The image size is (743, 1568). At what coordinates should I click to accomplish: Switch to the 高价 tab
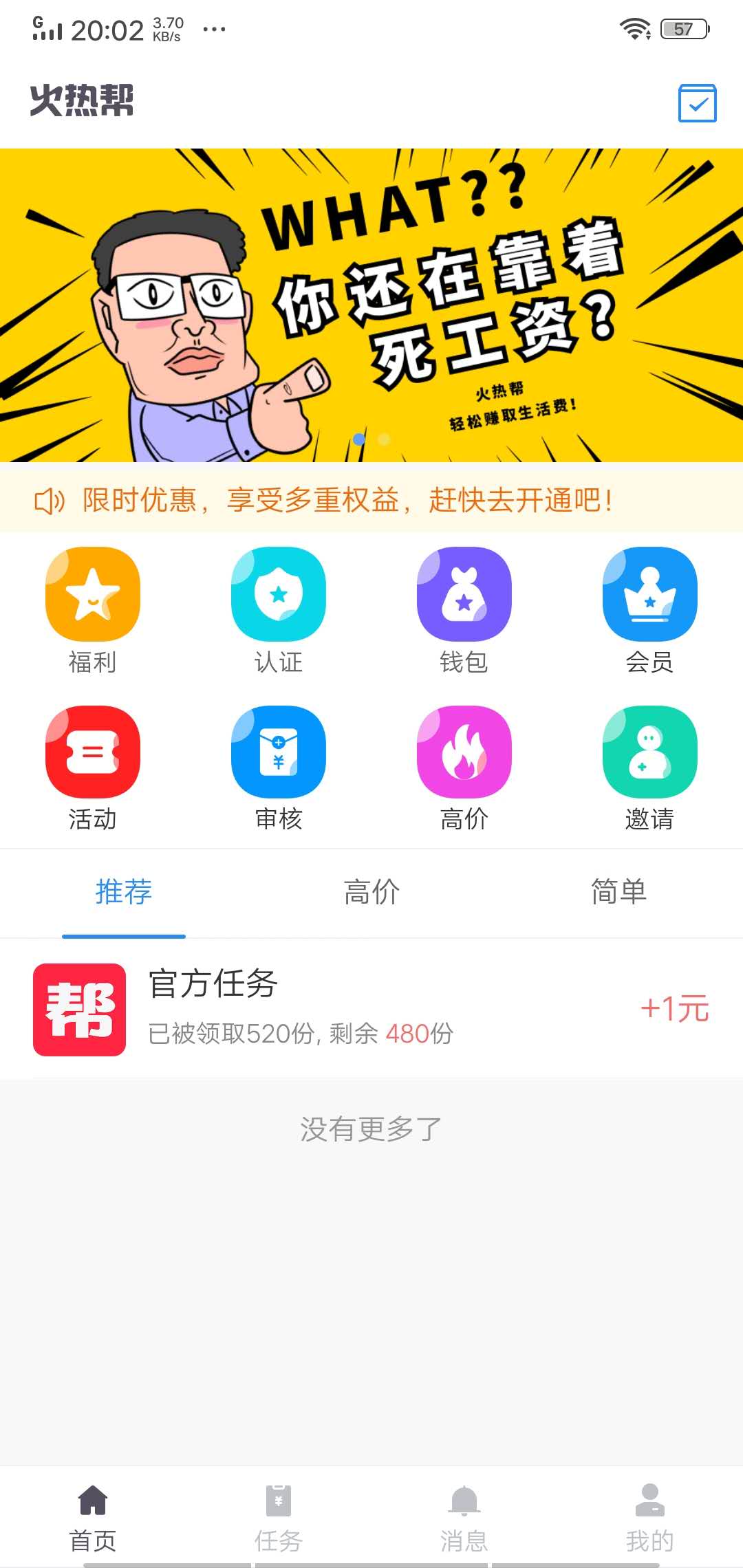(370, 892)
